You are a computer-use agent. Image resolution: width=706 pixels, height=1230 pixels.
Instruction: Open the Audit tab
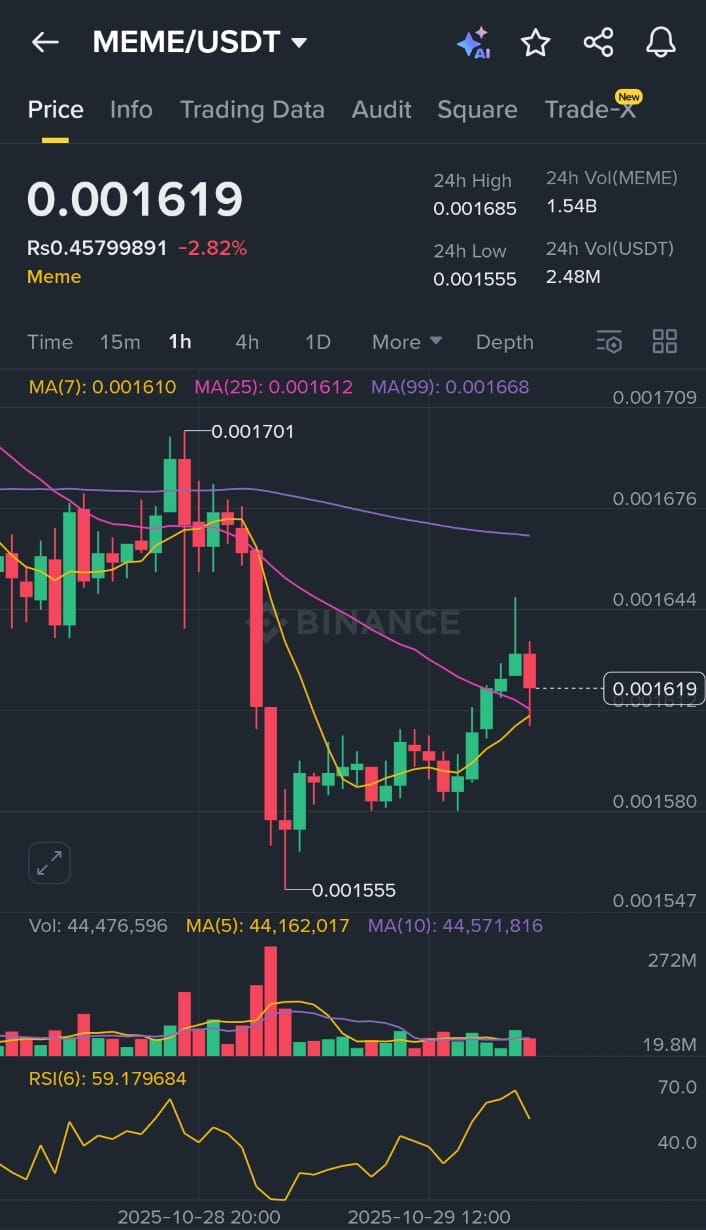(381, 110)
